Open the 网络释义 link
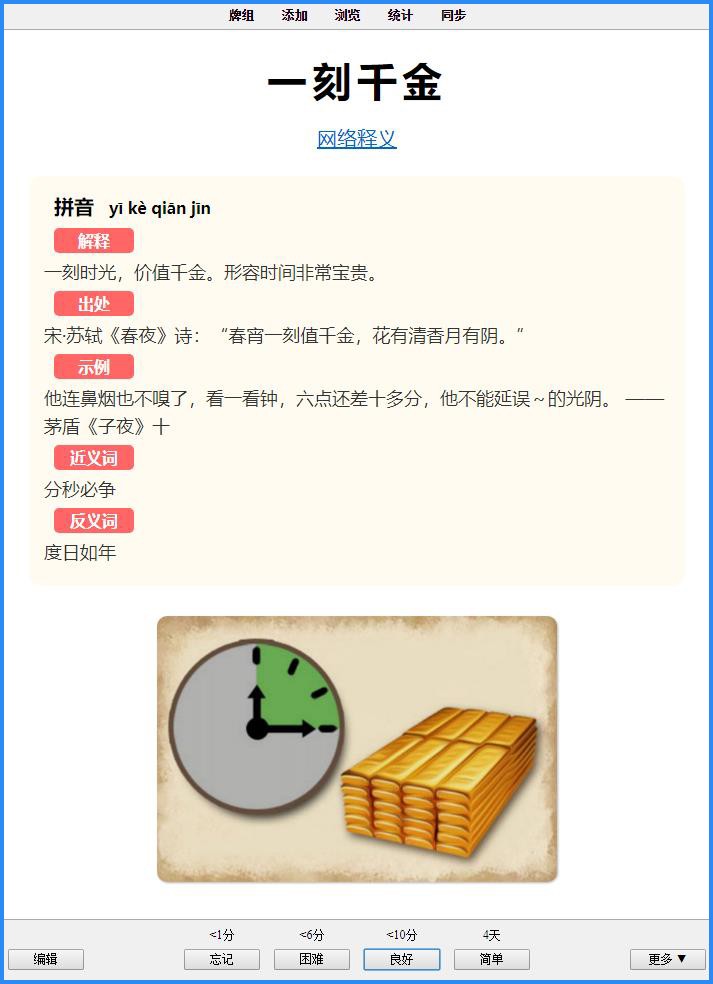 tap(357, 139)
